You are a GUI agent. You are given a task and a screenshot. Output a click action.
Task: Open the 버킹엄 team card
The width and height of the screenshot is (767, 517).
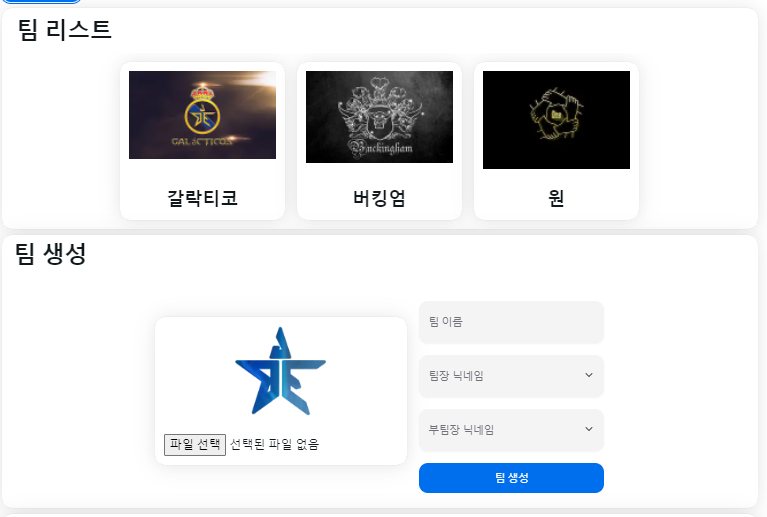(379, 140)
